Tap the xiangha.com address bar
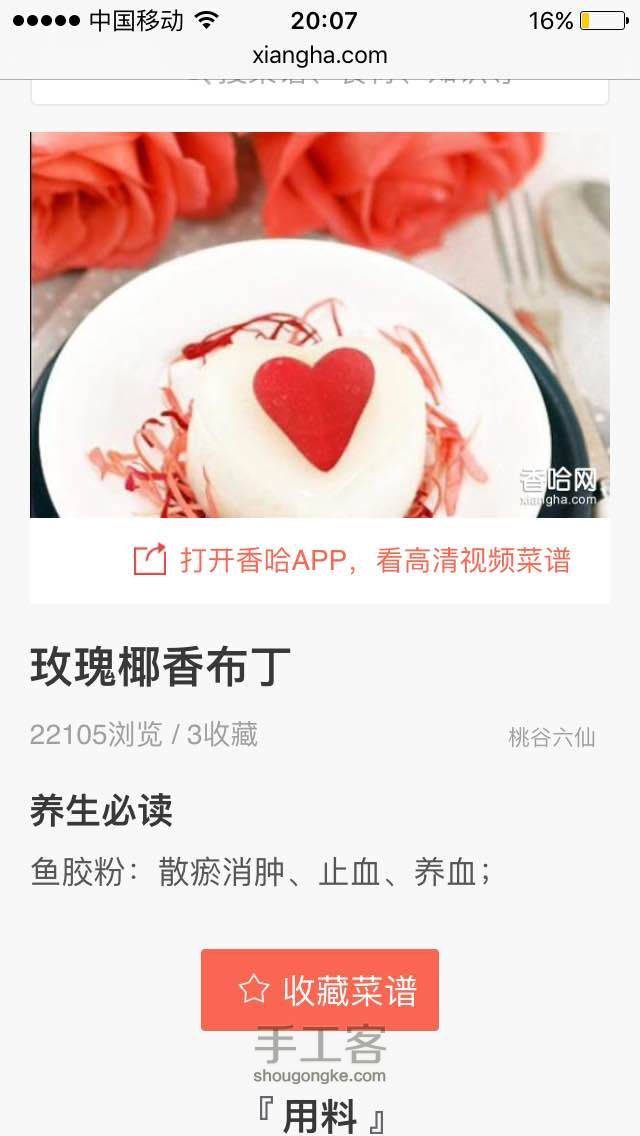The image size is (640, 1136). 320,55
